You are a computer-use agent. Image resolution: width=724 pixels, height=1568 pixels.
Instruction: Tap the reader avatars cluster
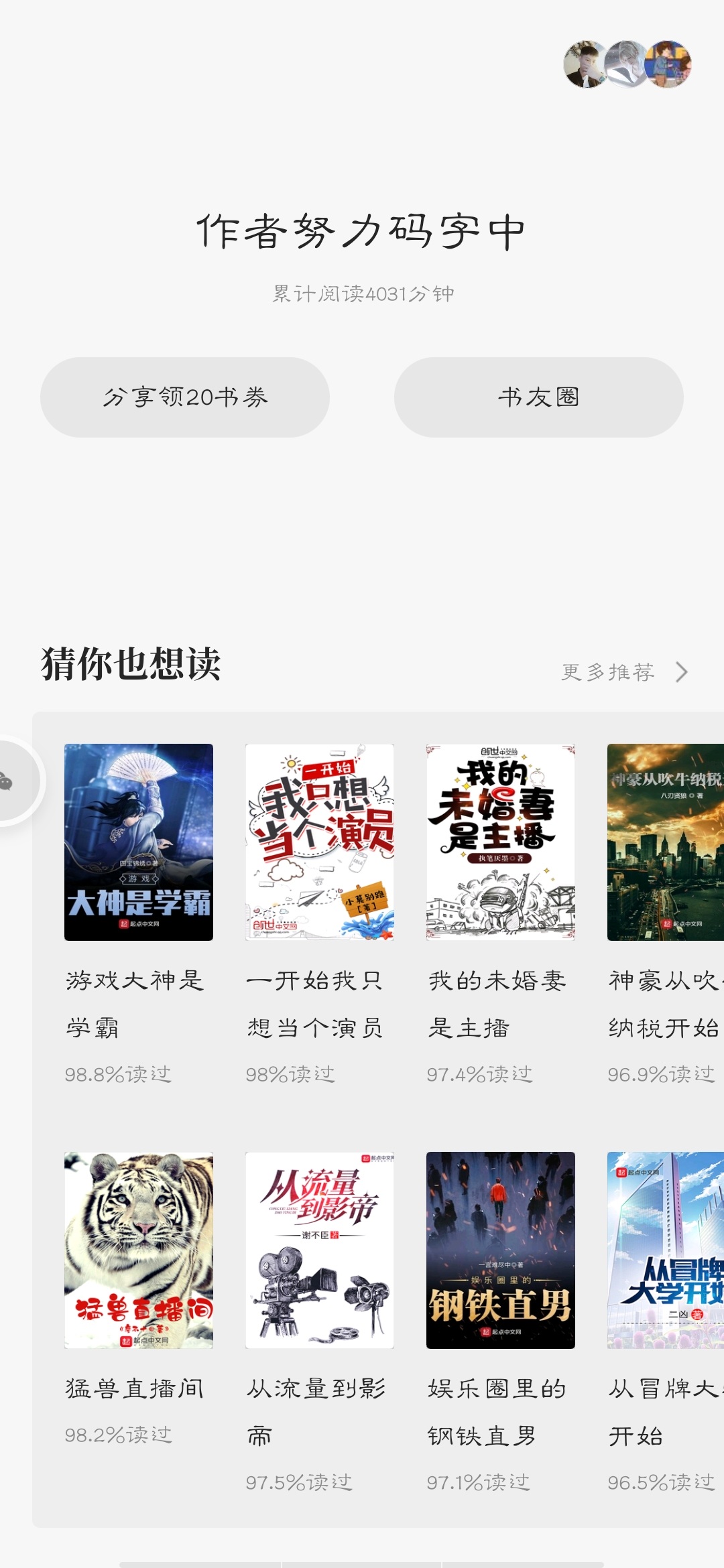click(x=627, y=64)
